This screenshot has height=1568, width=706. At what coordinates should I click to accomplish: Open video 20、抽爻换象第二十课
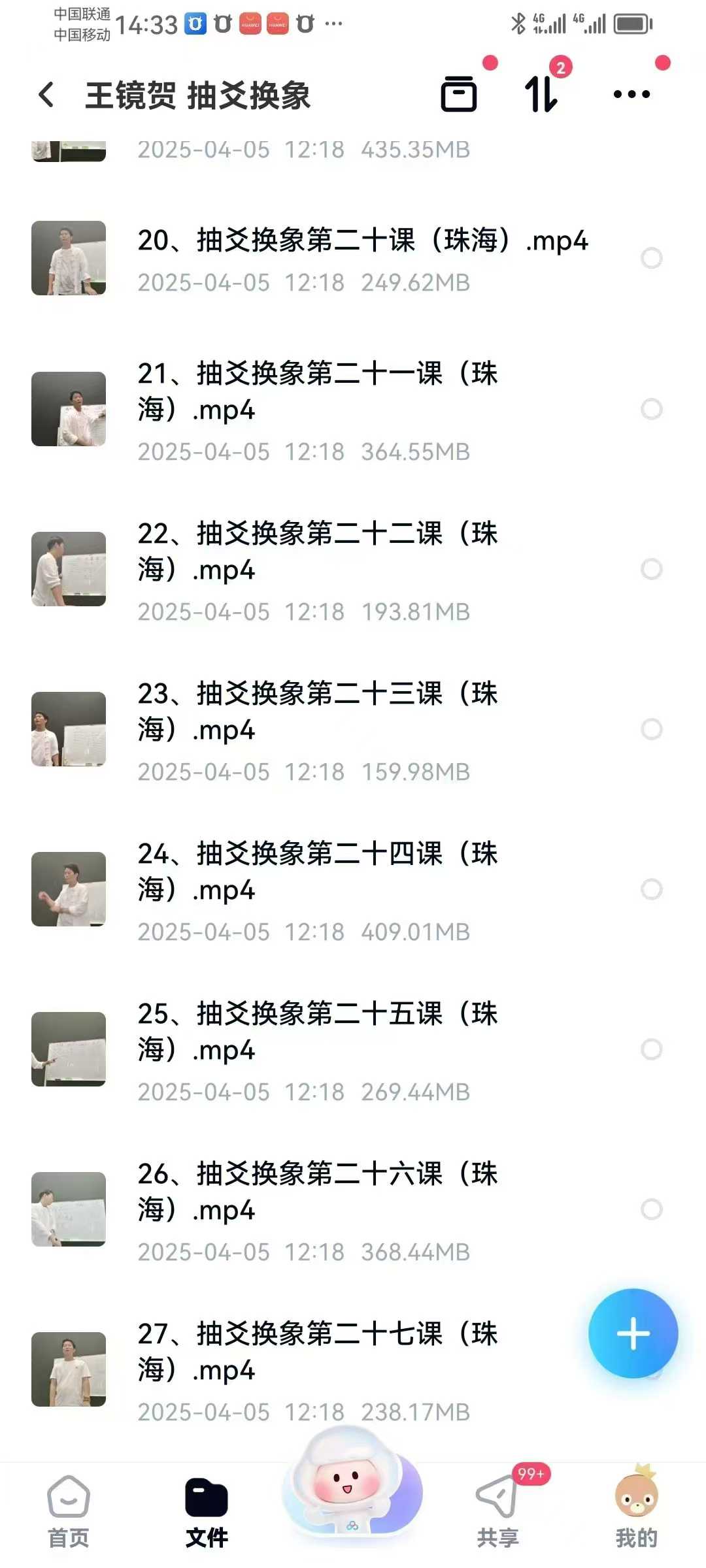363,241
